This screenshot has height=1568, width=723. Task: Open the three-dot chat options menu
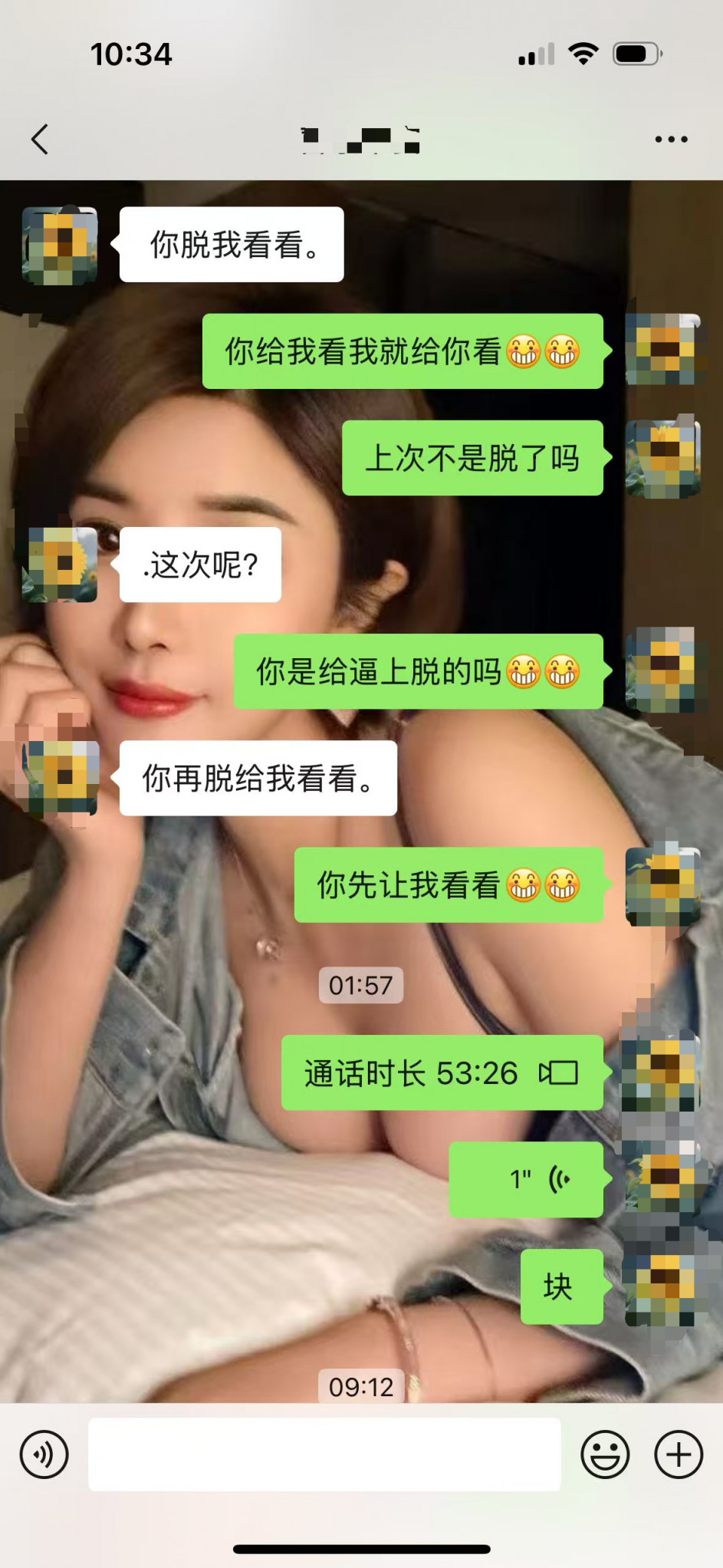(671, 140)
